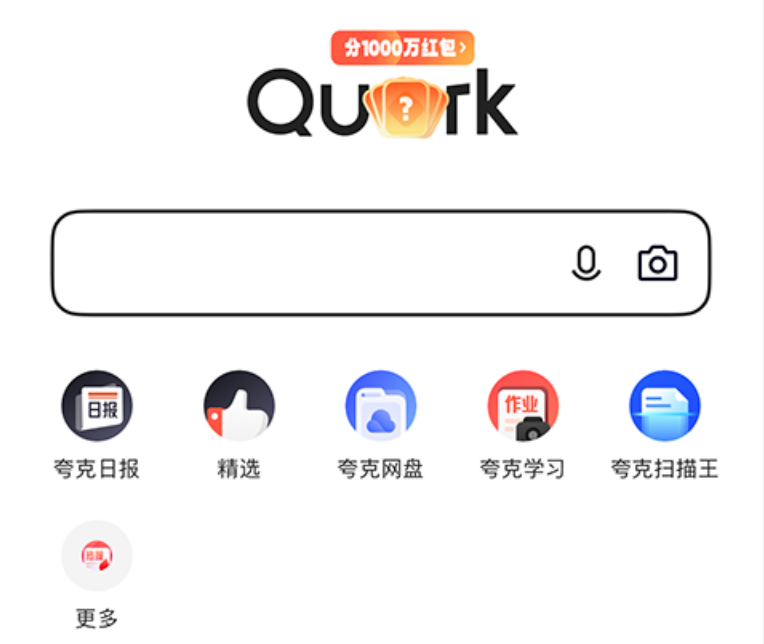Open 夸克网盘 cloud drive

click(381, 406)
